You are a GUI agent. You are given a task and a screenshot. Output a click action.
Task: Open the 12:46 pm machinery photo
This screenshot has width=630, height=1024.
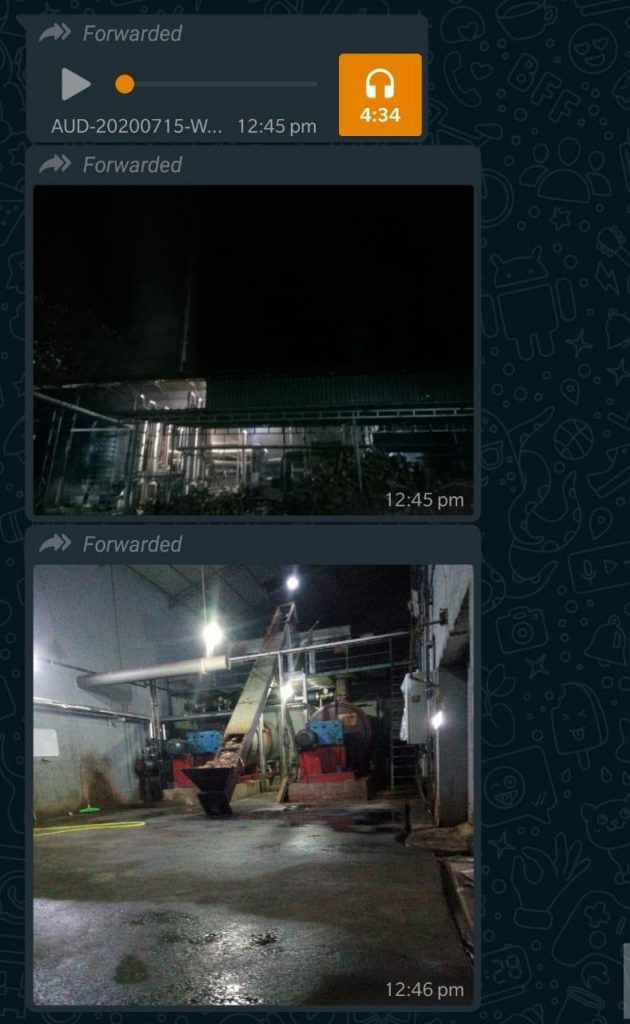[x=253, y=785]
